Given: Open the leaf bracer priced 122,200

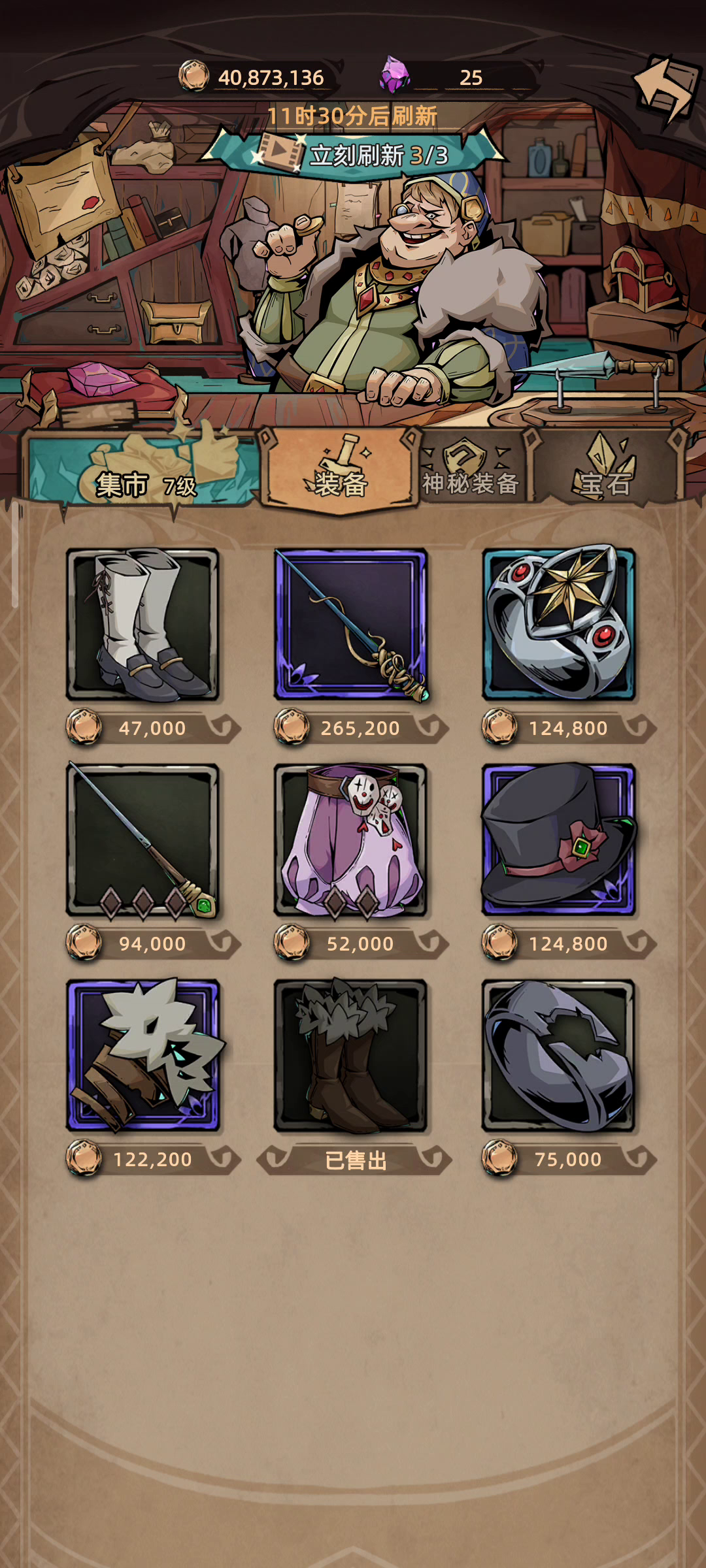Looking at the screenshot, I should (143, 1056).
